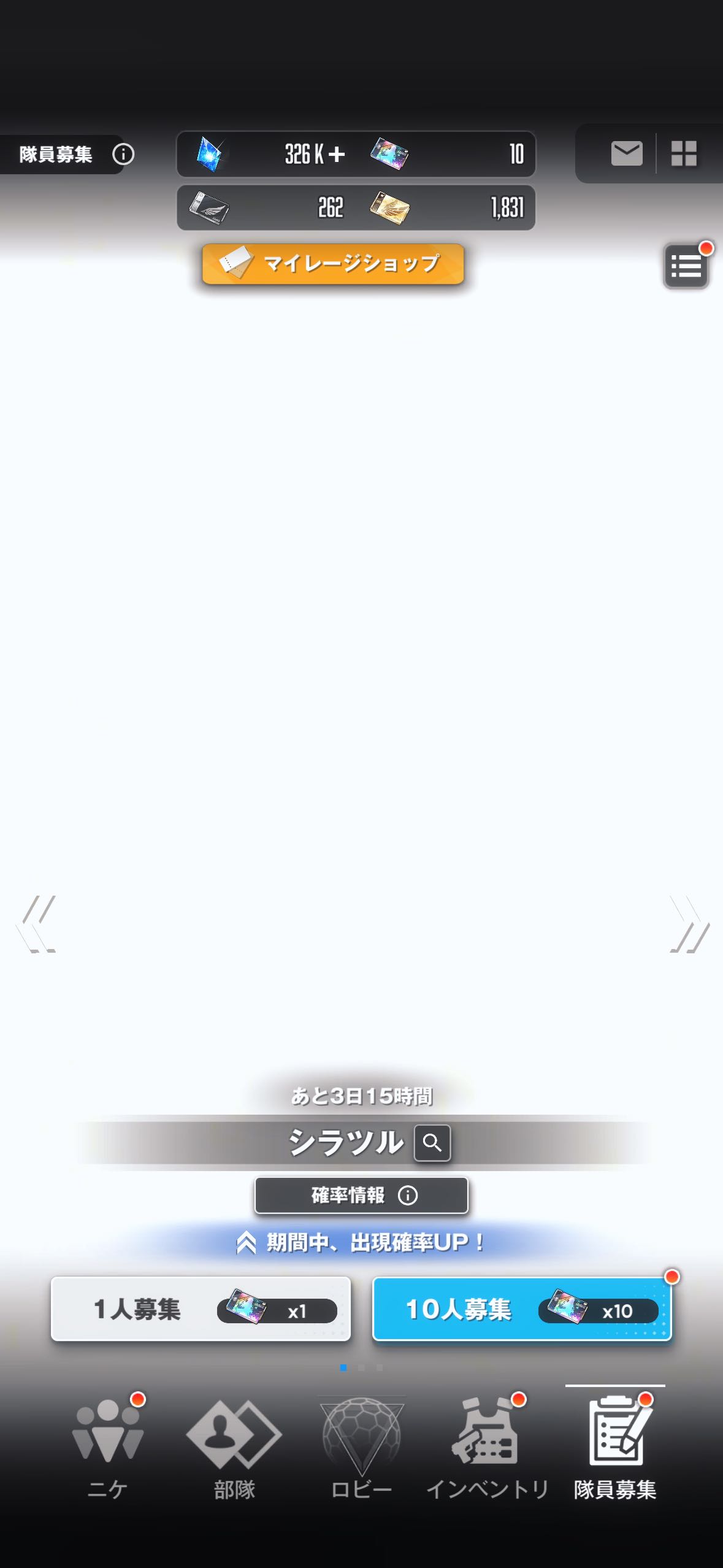View シラツル details with the magnifier

click(x=432, y=1142)
